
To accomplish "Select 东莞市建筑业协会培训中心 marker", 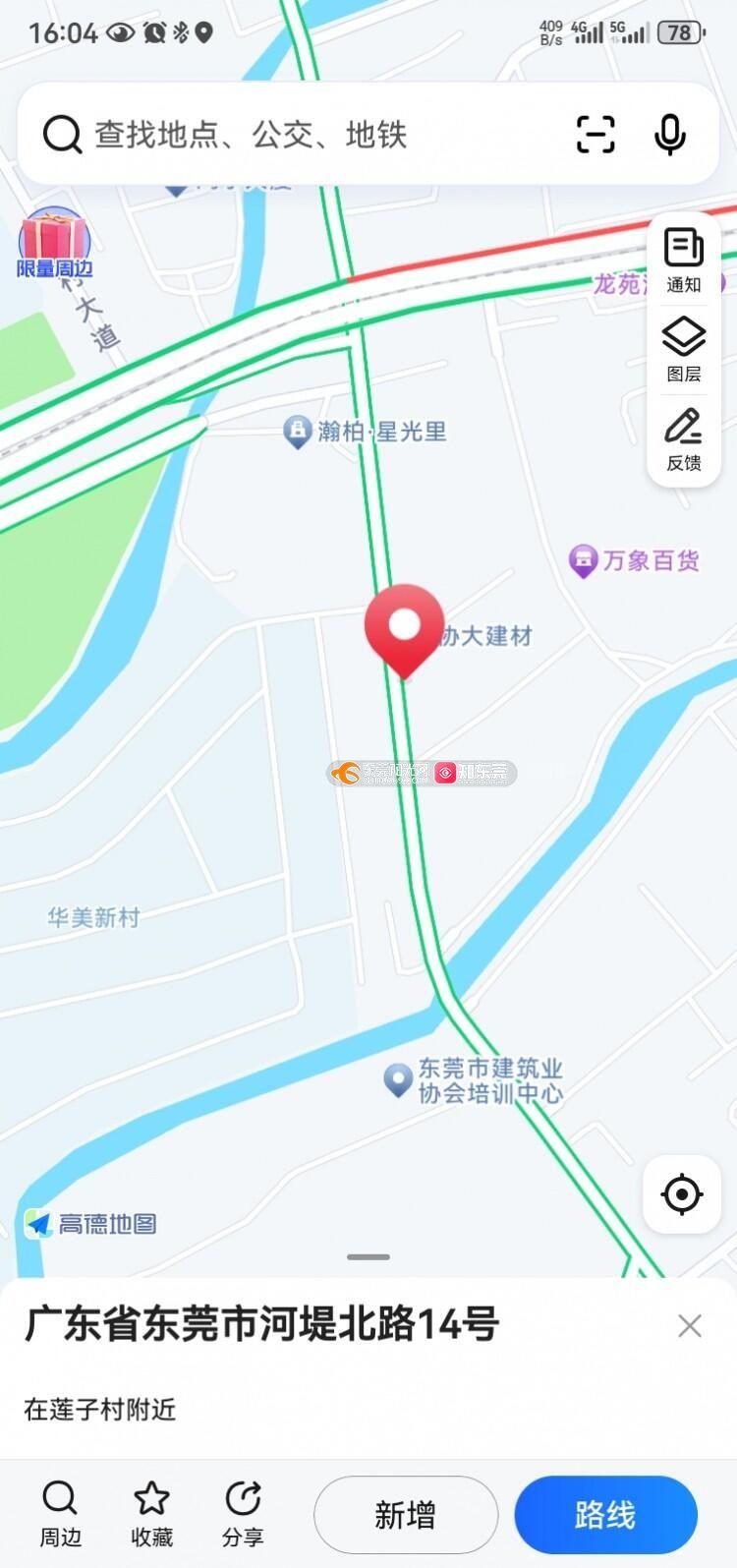I will click(474, 1080).
